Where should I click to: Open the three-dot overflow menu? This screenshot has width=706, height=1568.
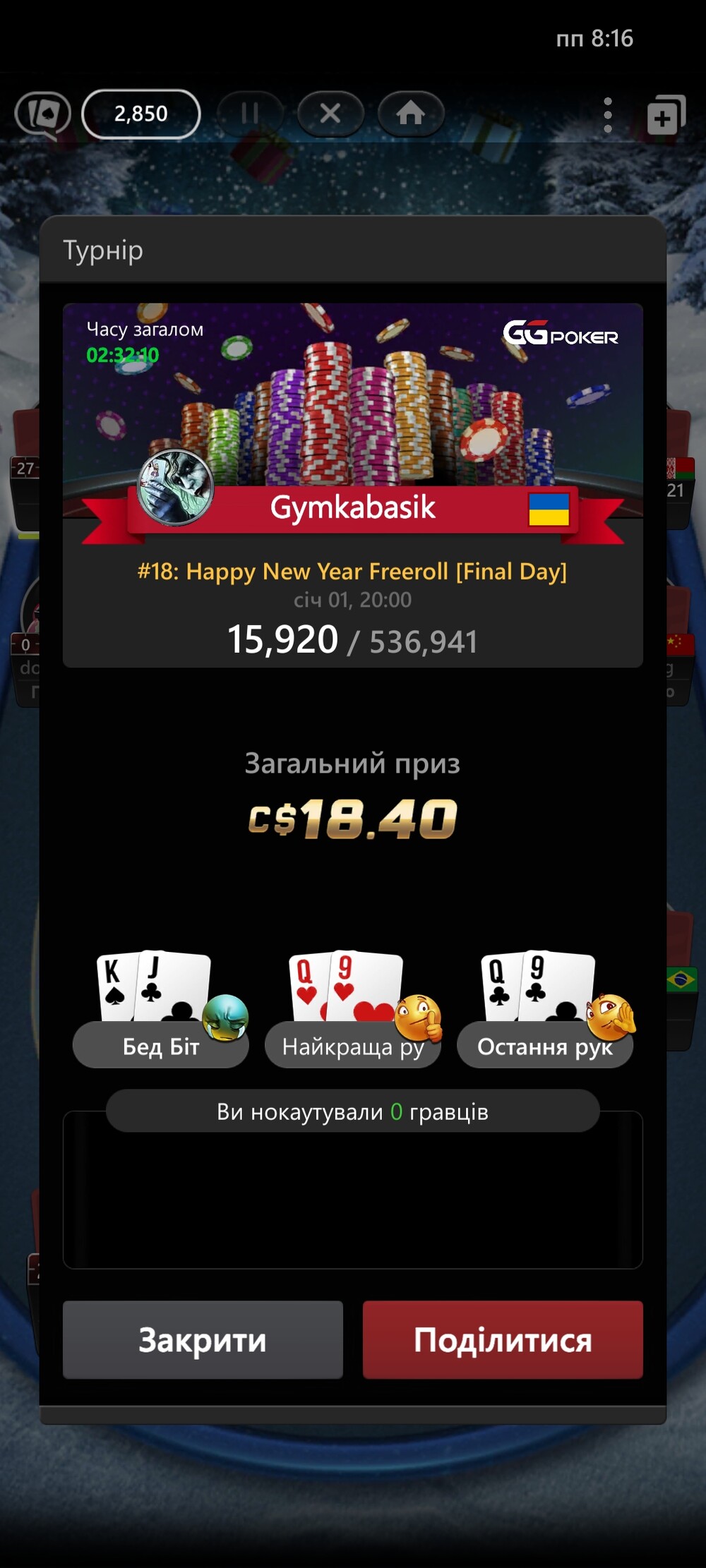pyautogui.click(x=608, y=114)
